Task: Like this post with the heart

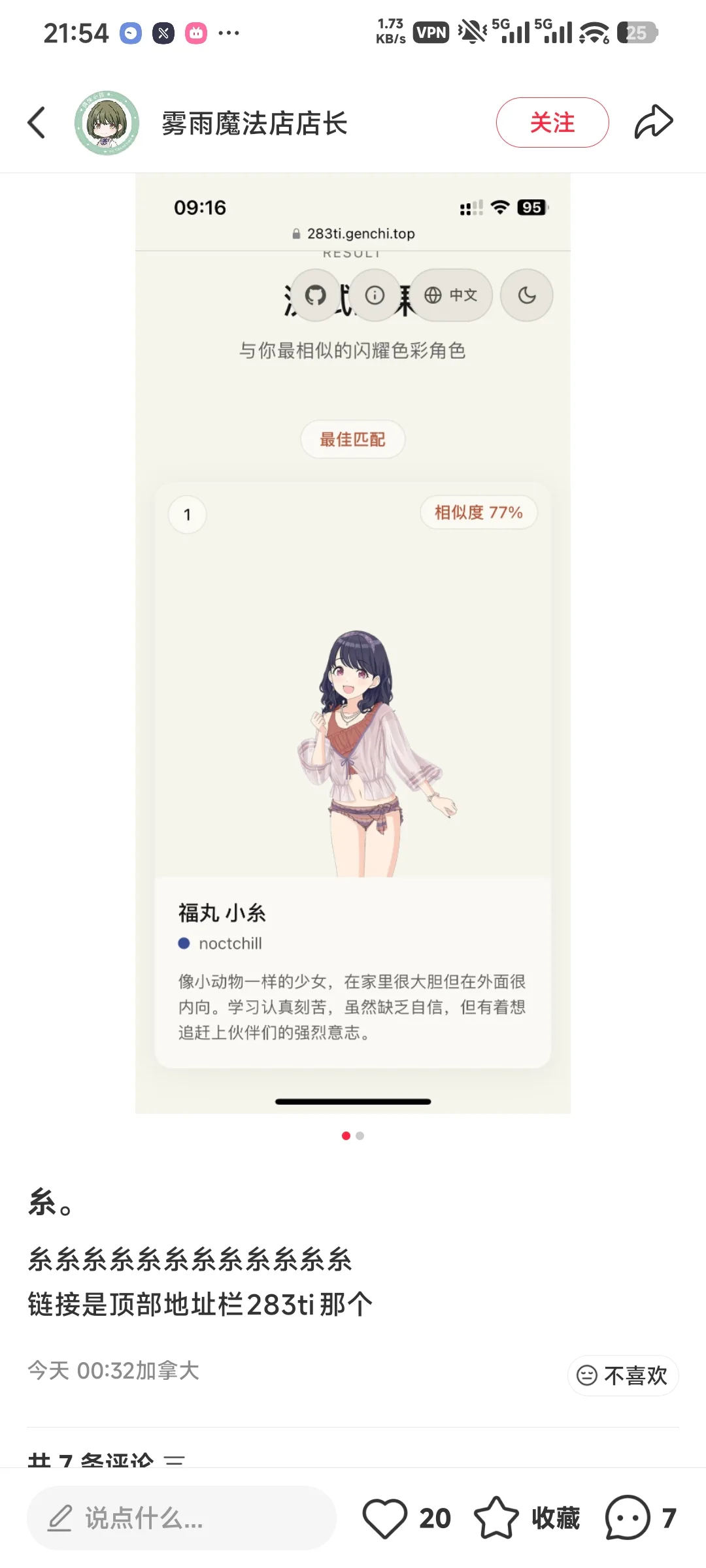Action: point(385,1518)
